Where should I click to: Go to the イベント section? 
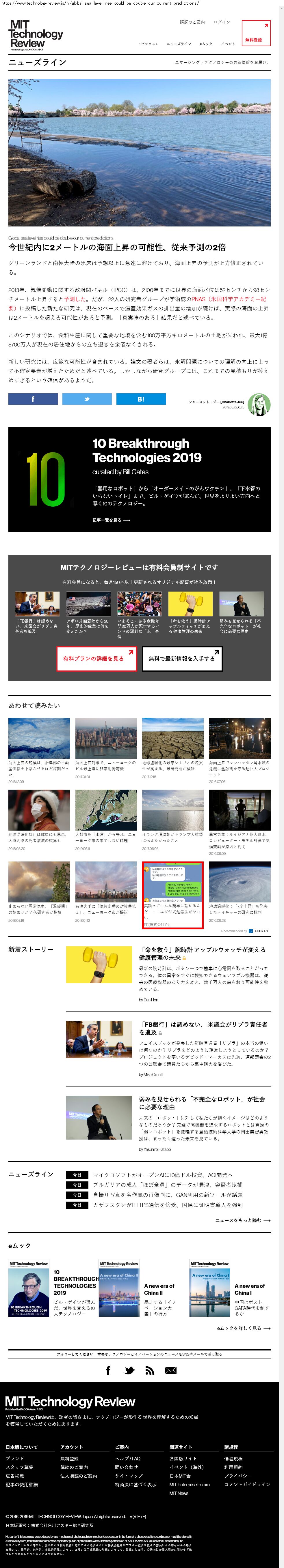[x=228, y=44]
